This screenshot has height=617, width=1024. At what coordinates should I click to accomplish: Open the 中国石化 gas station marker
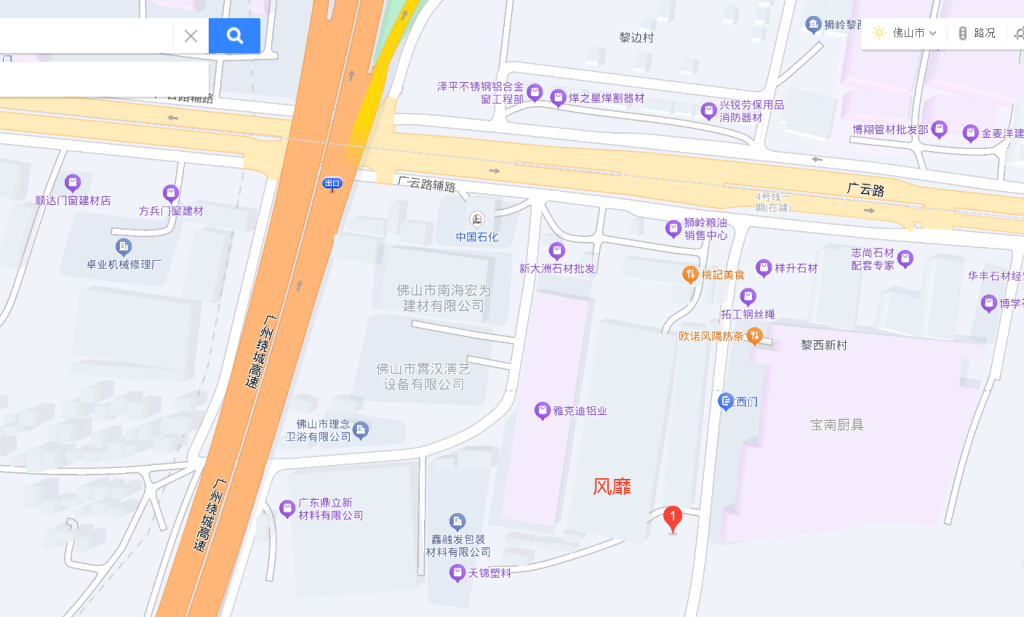pyautogui.click(x=477, y=220)
